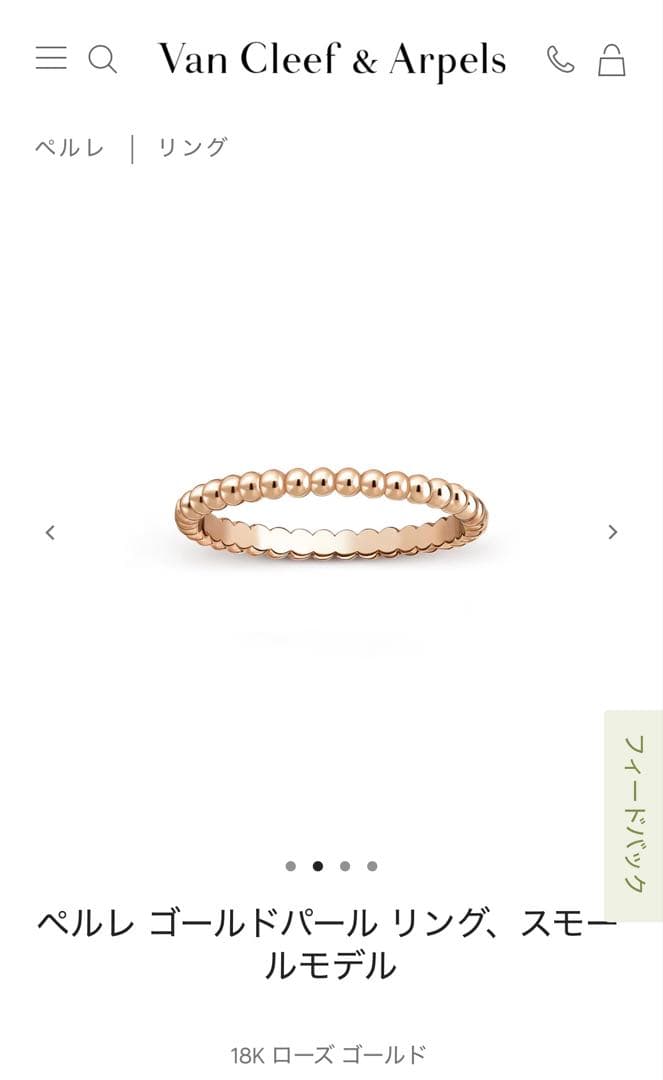663x1080 pixels.
Task: Open the ペルレ breadcrumb link
Action: [70, 148]
